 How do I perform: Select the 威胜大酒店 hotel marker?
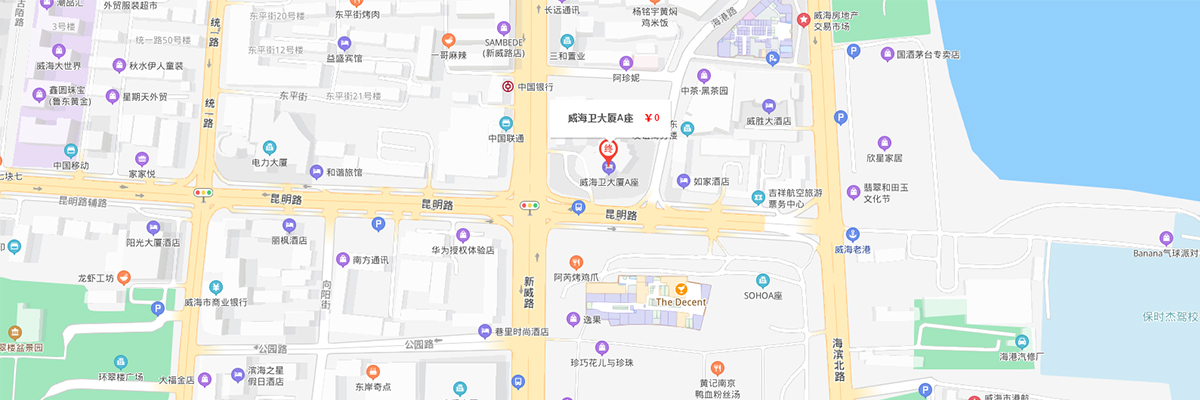768,106
